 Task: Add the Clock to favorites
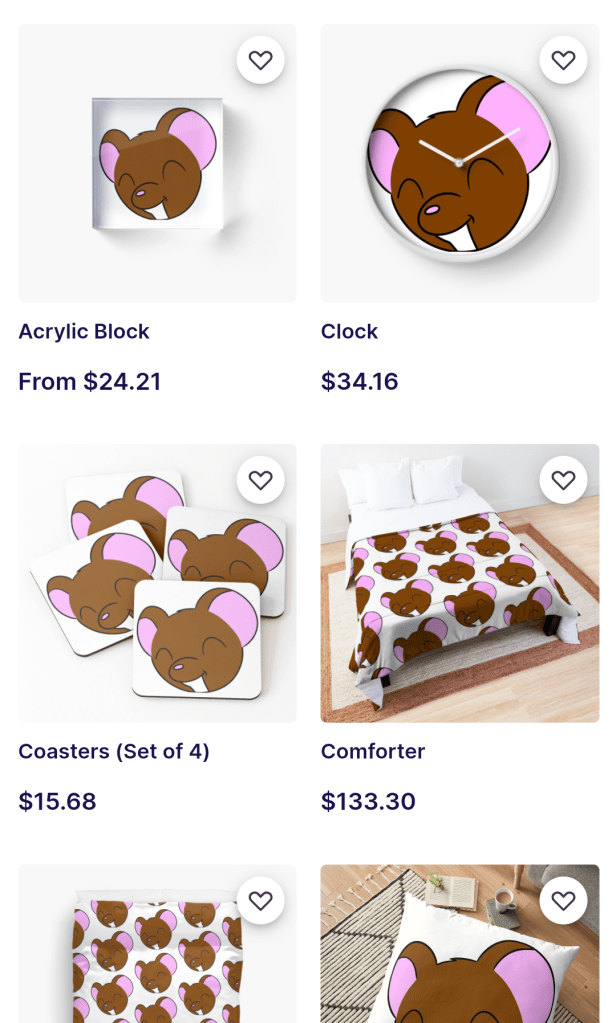(x=563, y=60)
